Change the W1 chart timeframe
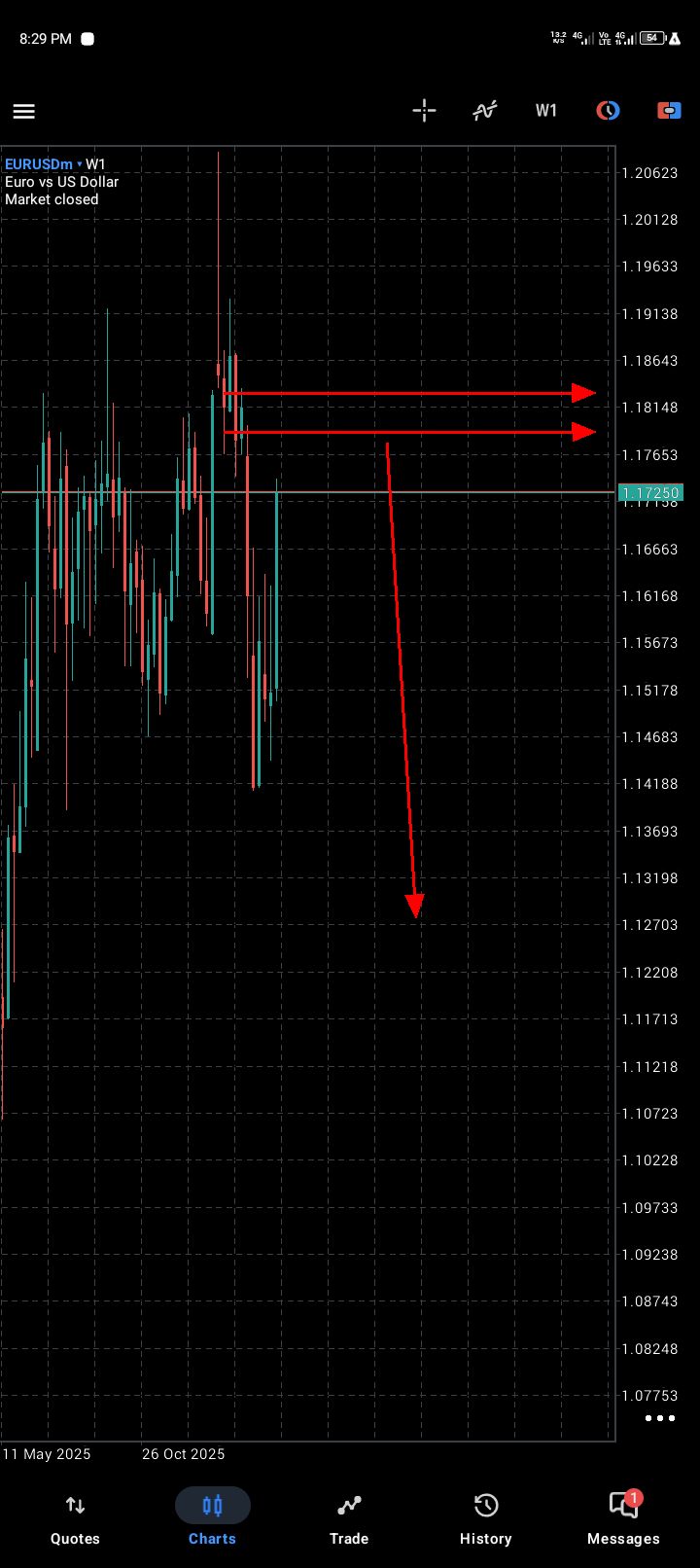 coord(546,111)
